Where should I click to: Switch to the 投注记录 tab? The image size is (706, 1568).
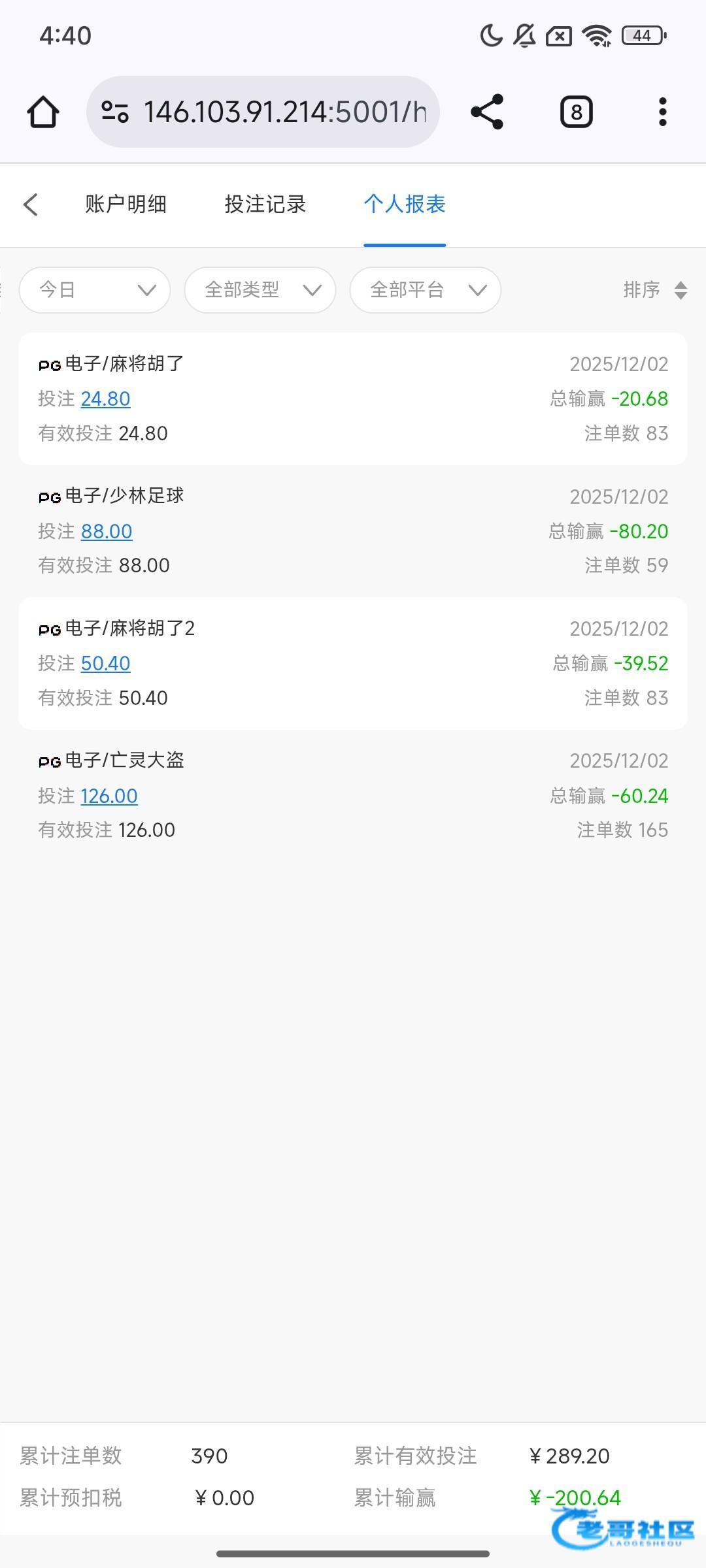pos(265,204)
